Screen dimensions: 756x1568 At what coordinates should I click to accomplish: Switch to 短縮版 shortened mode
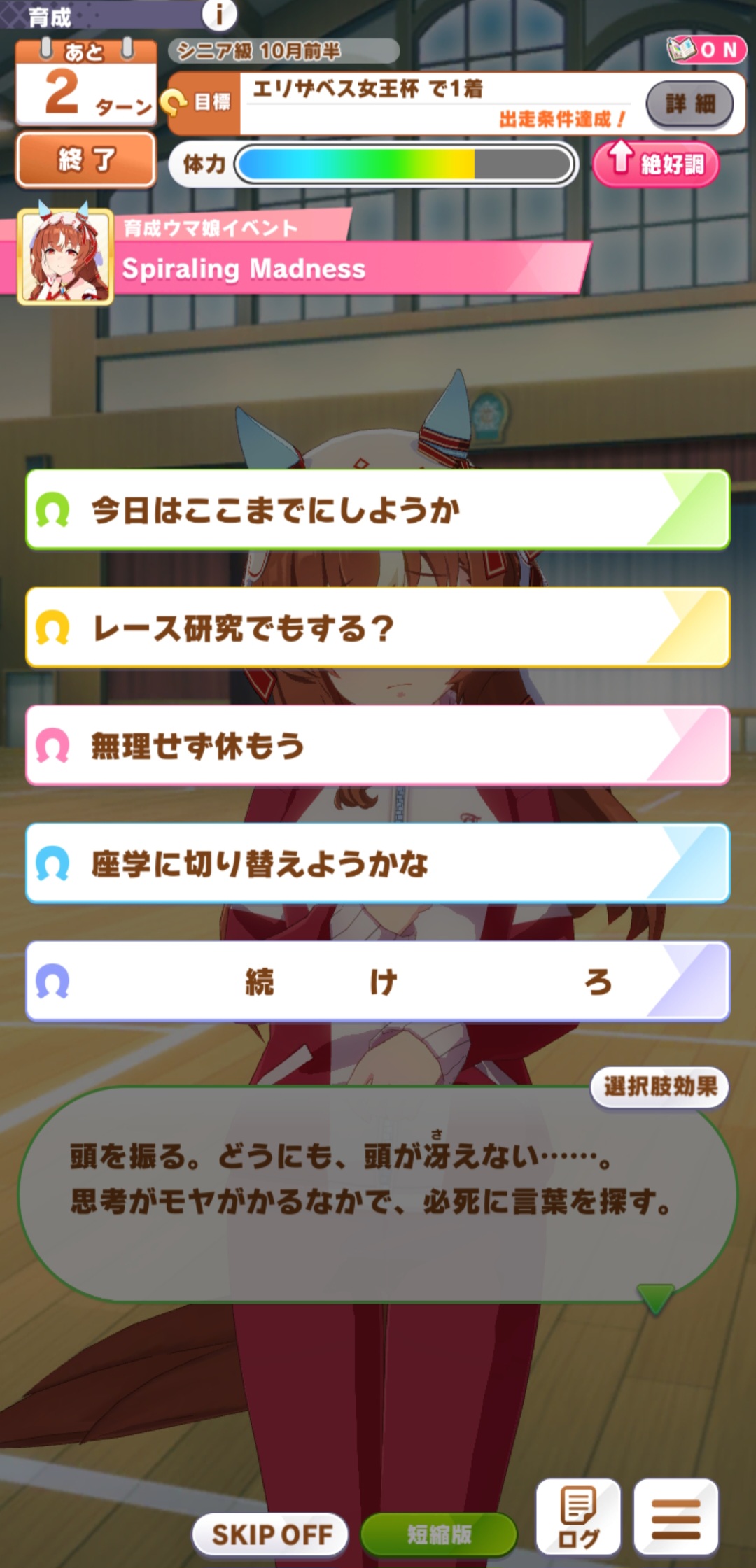point(439,1534)
